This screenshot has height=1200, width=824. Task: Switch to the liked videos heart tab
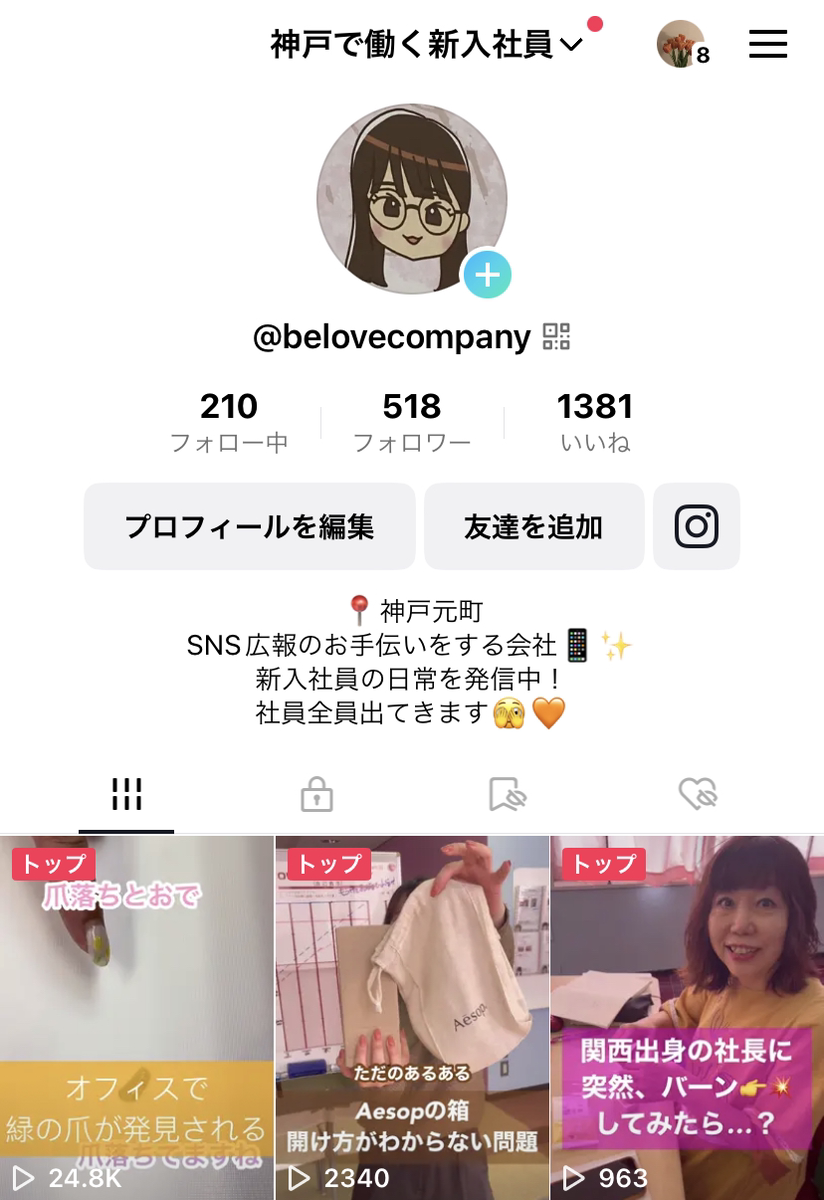(697, 795)
